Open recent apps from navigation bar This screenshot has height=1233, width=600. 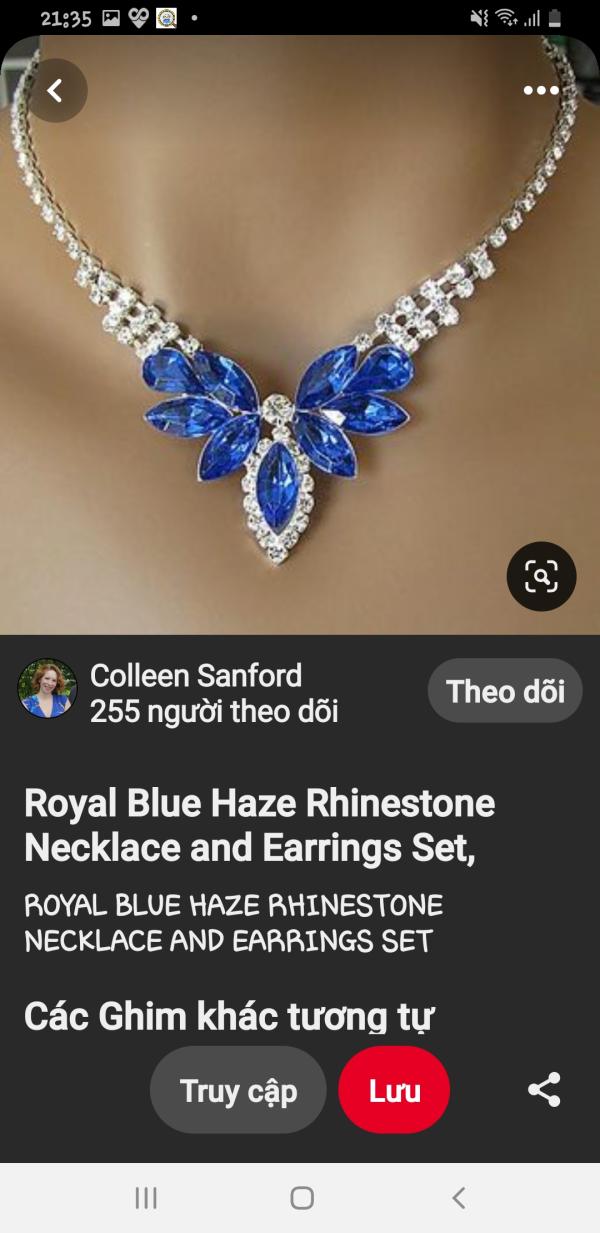146,1198
